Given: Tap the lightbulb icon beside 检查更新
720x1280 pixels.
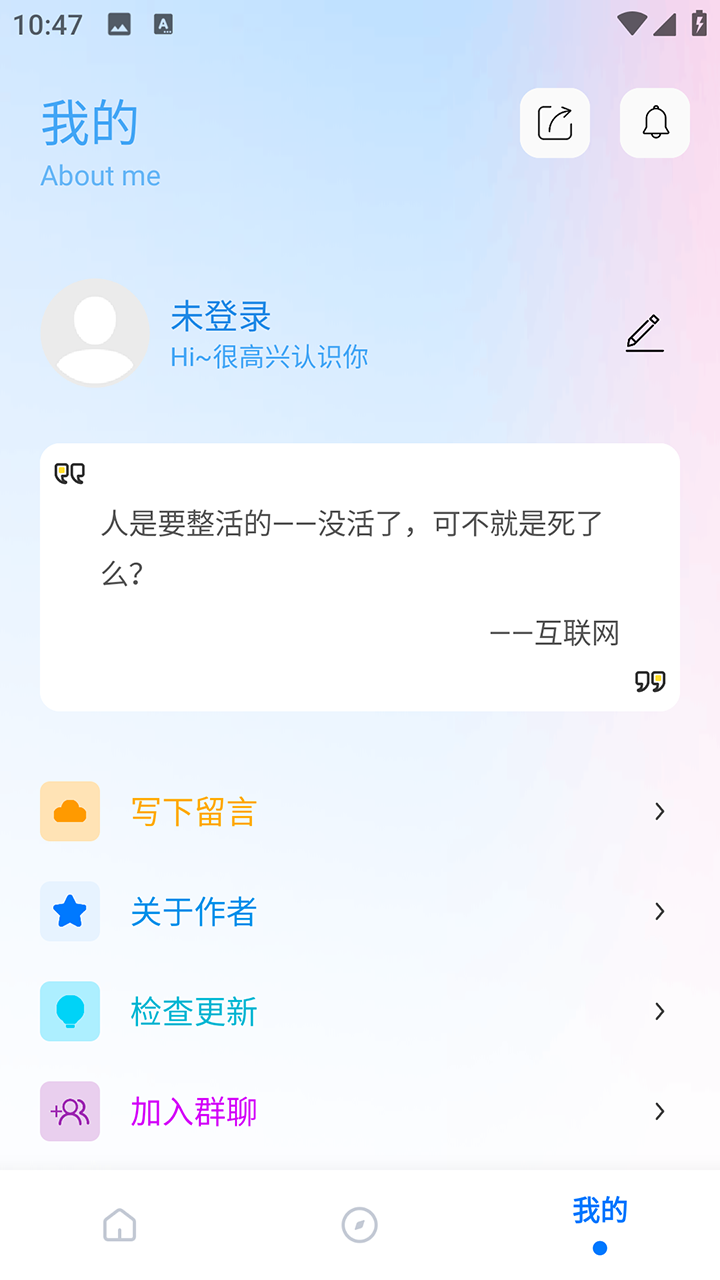Looking at the screenshot, I should [70, 1011].
